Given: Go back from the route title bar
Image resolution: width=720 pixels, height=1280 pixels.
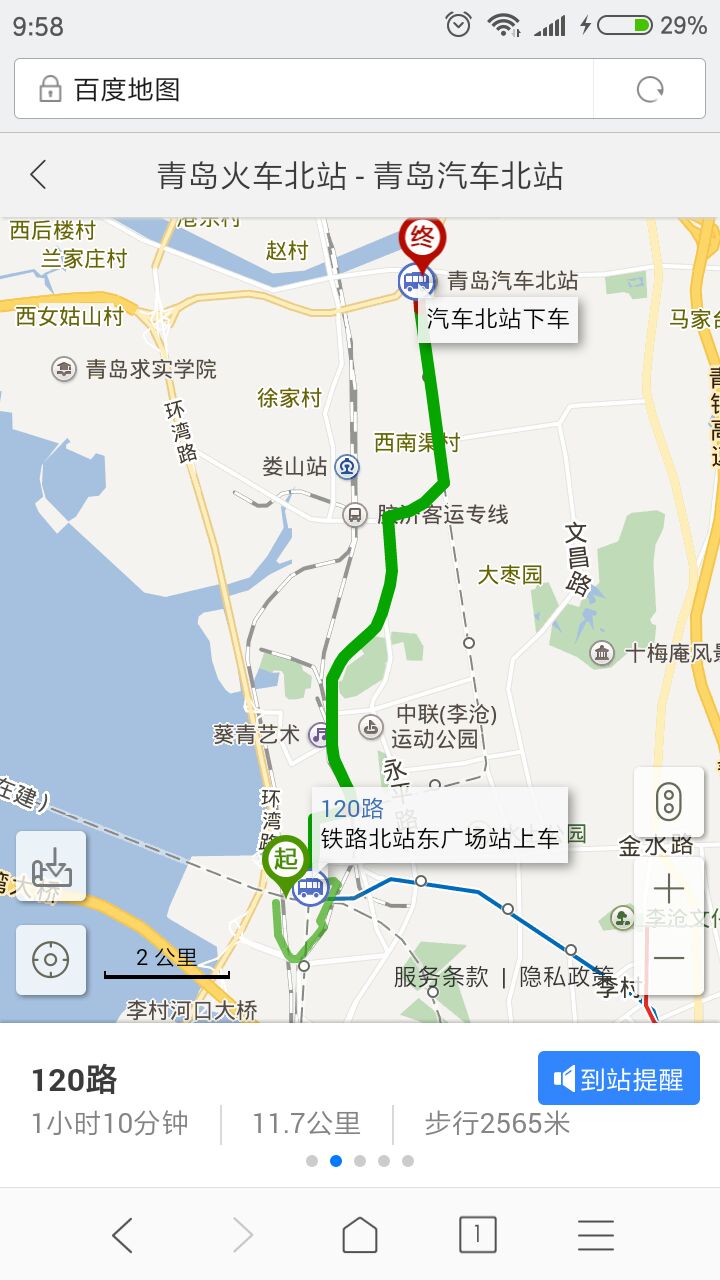Looking at the screenshot, I should 38,175.
